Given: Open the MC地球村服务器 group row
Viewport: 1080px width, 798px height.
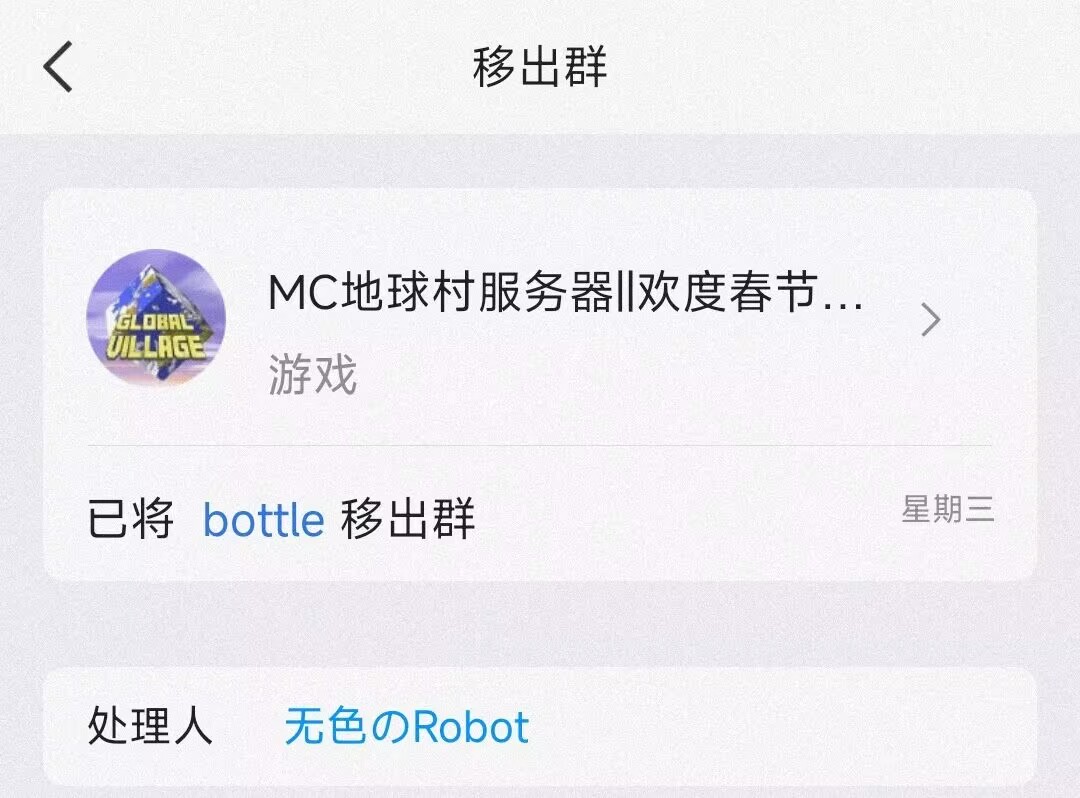Looking at the screenshot, I should coord(564,320).
